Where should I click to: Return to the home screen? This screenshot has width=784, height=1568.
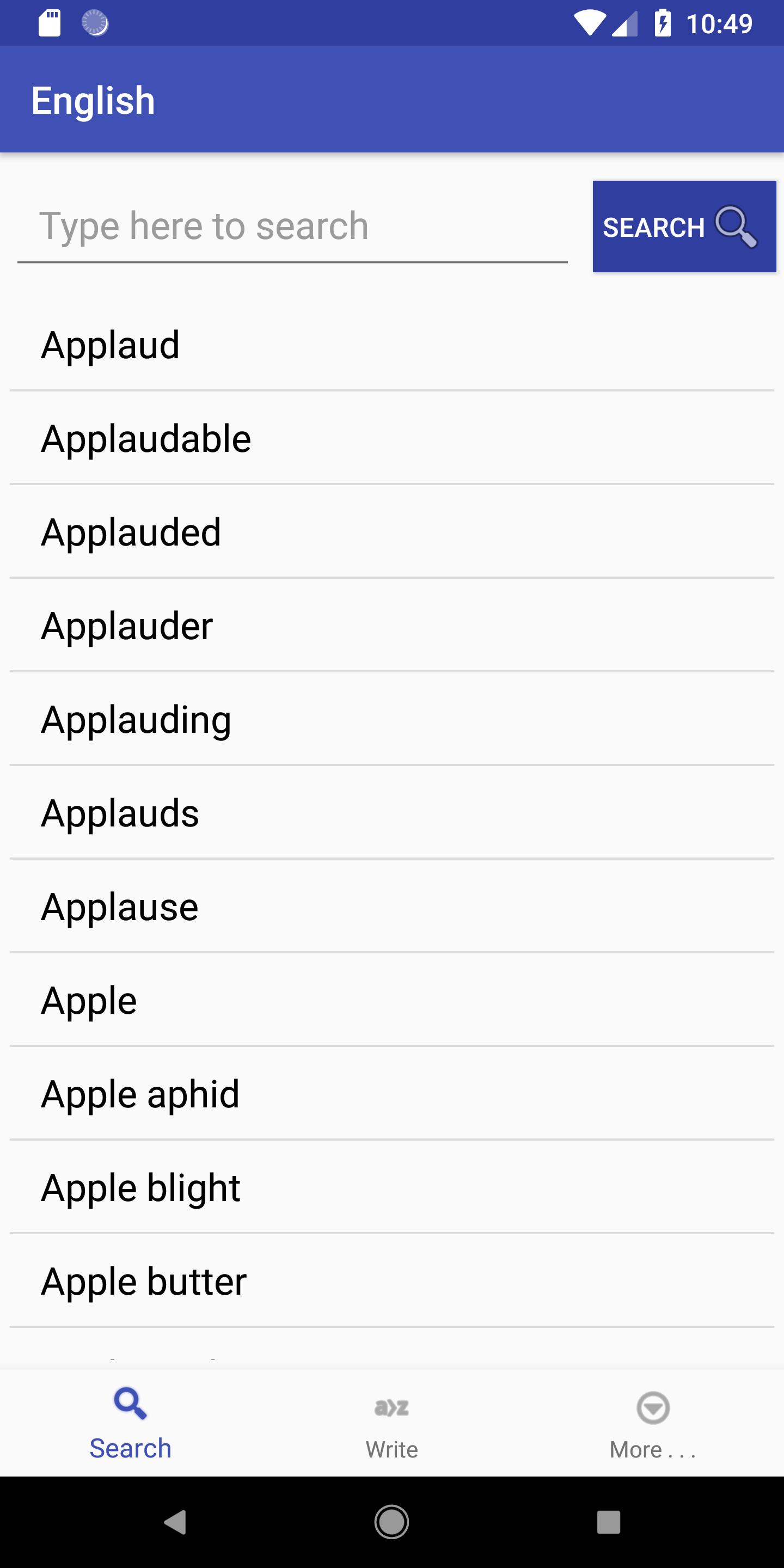click(x=391, y=1522)
